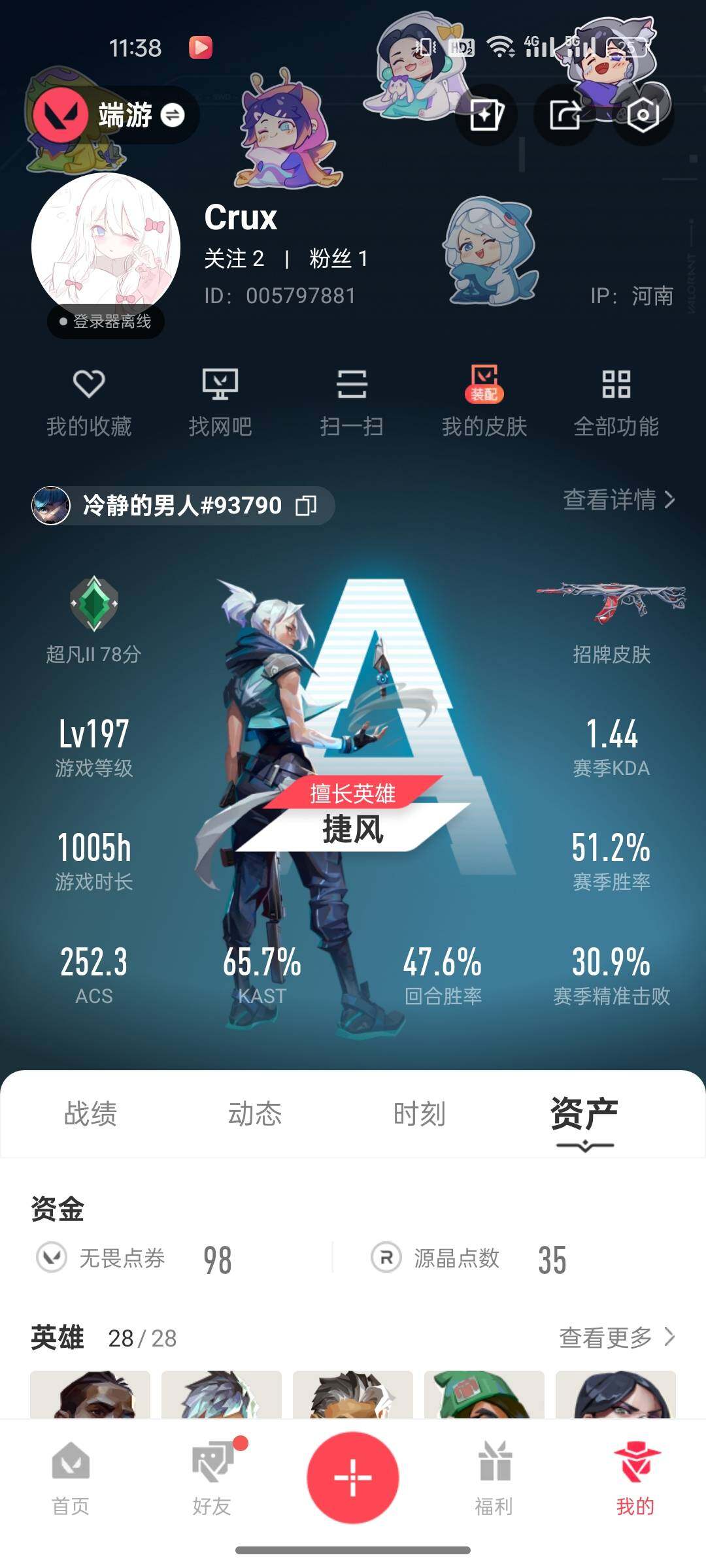The height and width of the screenshot is (1568, 706).
Task: Open the share icon at the top
Action: tap(565, 116)
